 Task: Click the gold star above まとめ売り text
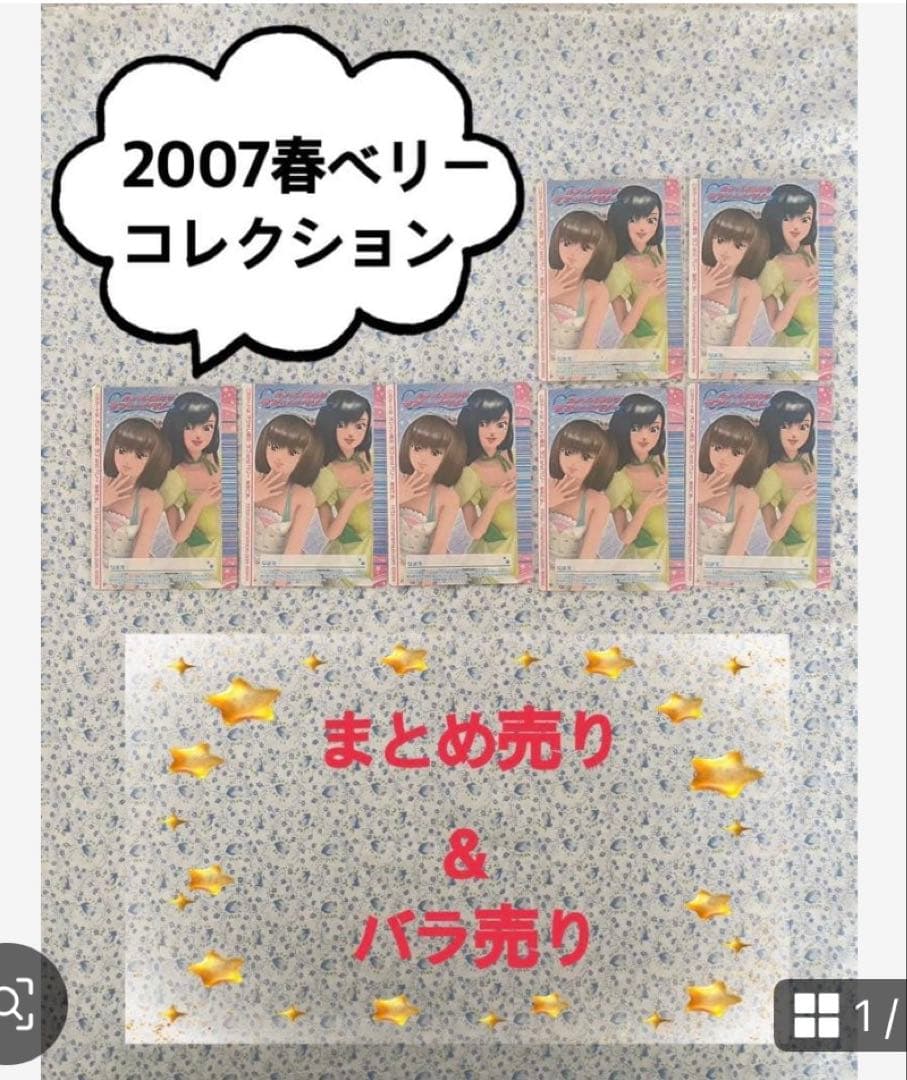coord(403,660)
